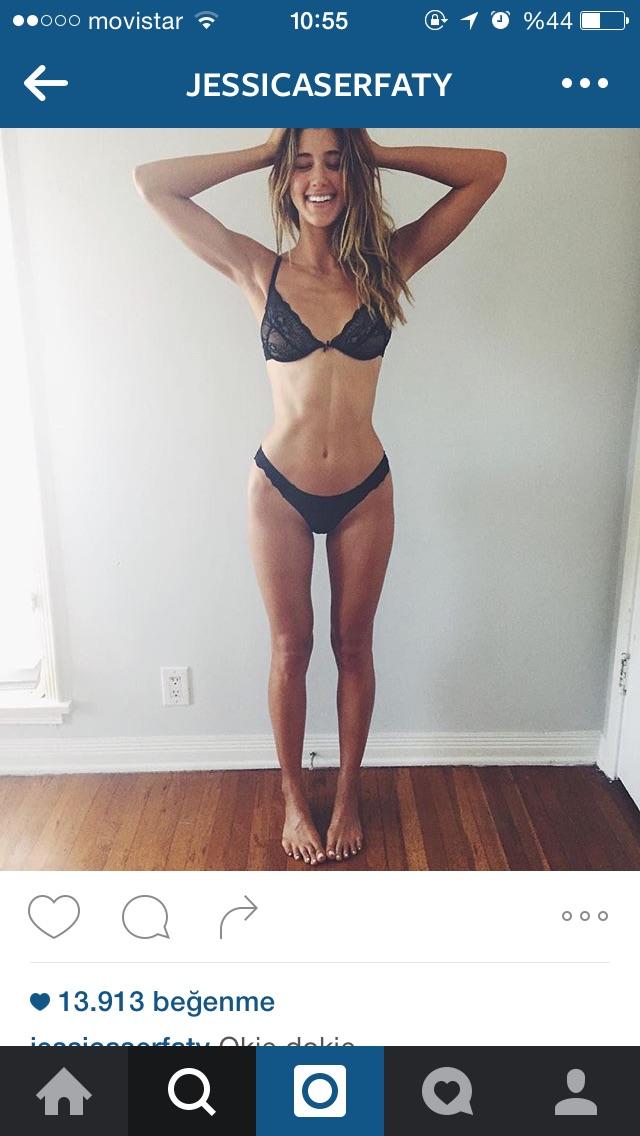Open post options beside the share arrow
This screenshot has height=1136, width=640.
click(x=585, y=916)
